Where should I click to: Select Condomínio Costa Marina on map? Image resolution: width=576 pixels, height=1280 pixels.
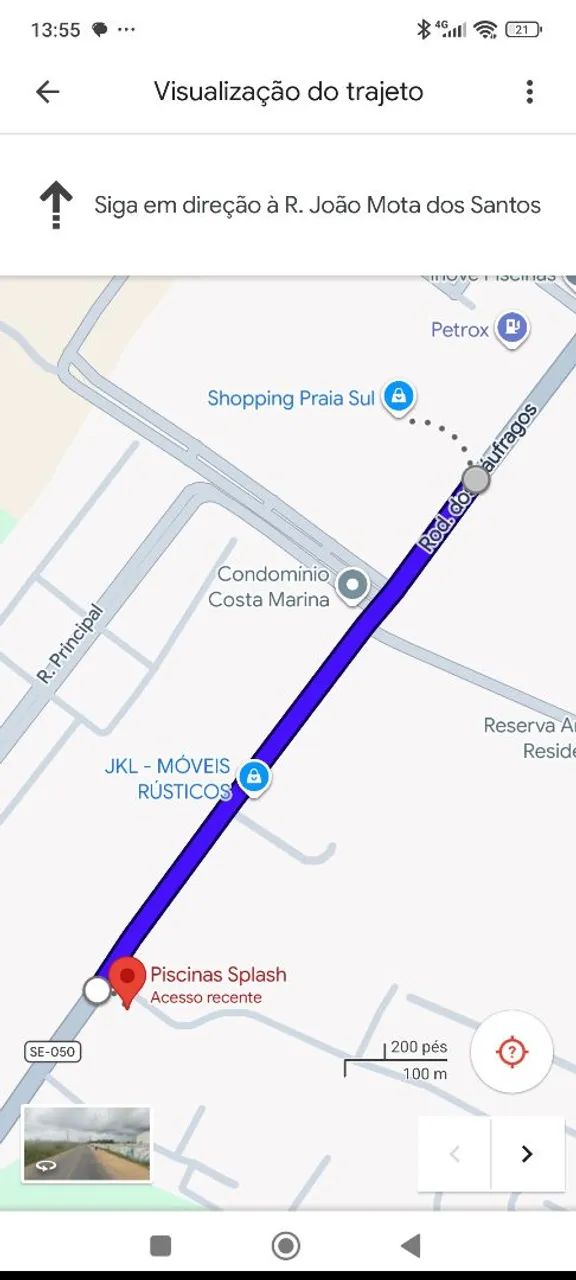(x=352, y=586)
